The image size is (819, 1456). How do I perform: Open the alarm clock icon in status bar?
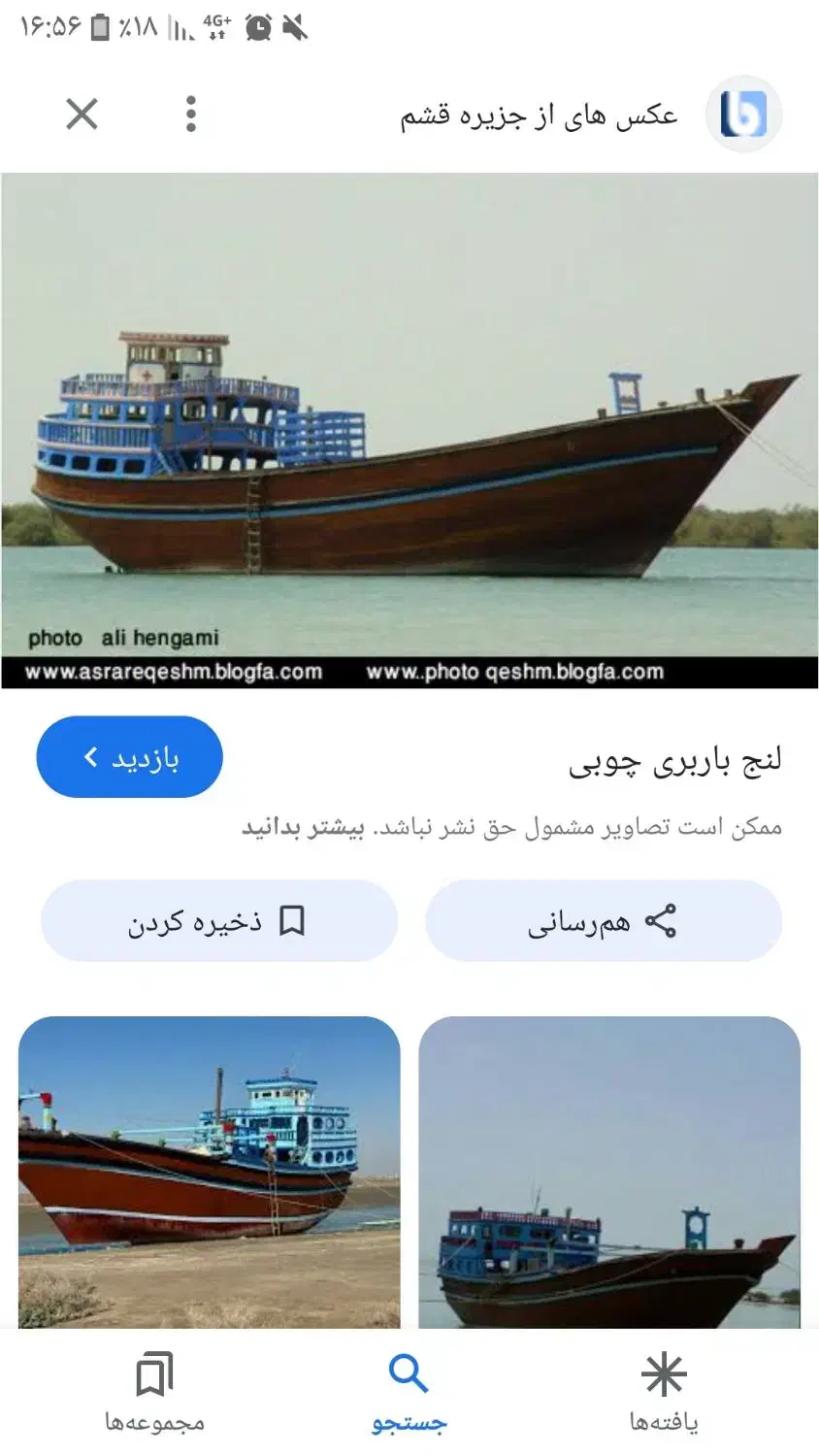coord(255,26)
